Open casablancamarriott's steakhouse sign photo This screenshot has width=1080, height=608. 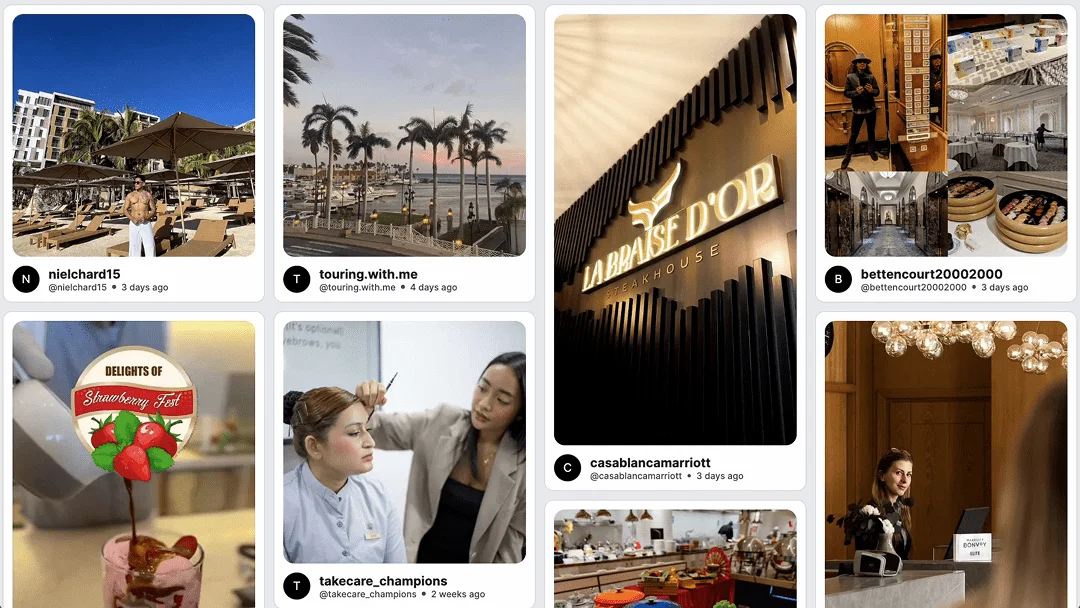(675, 229)
